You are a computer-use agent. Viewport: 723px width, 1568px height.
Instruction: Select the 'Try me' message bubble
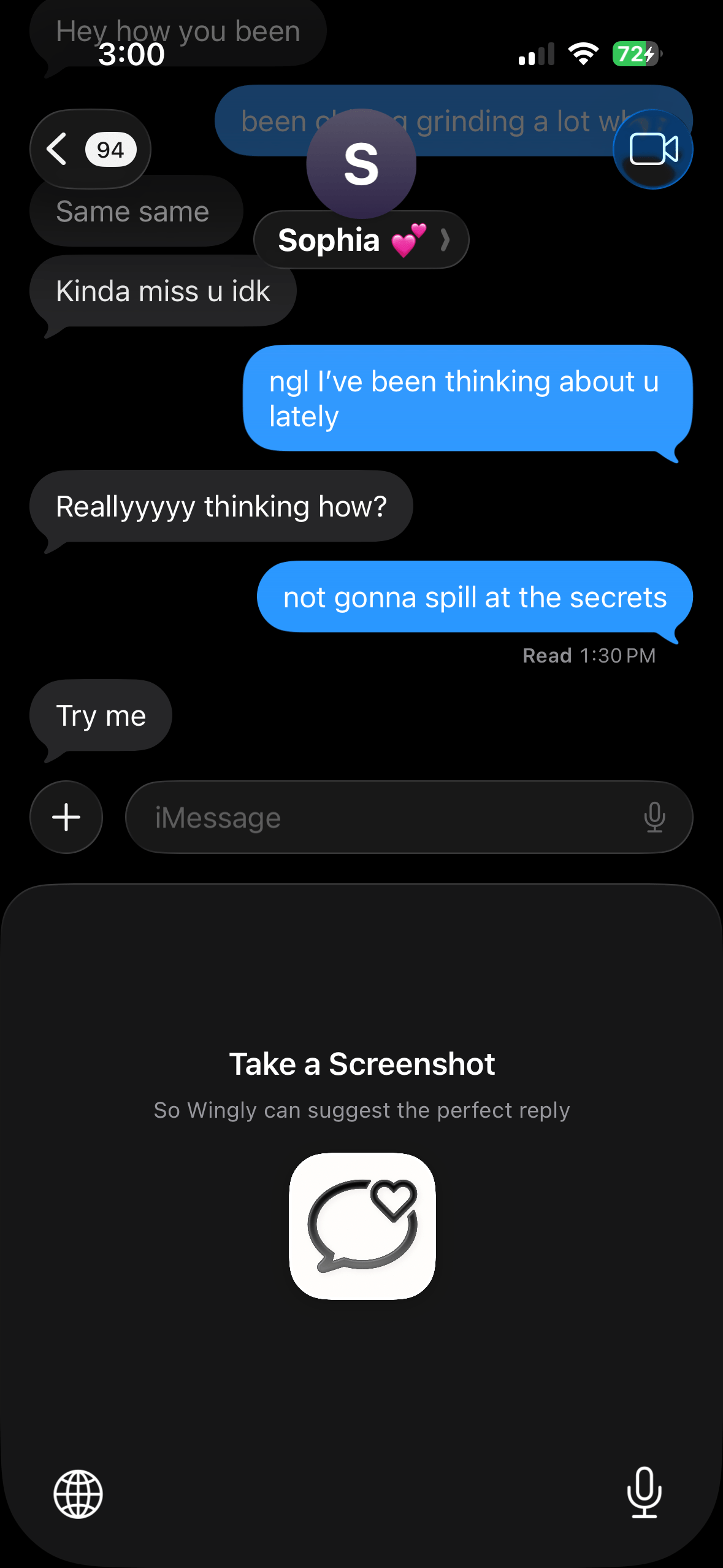click(101, 715)
